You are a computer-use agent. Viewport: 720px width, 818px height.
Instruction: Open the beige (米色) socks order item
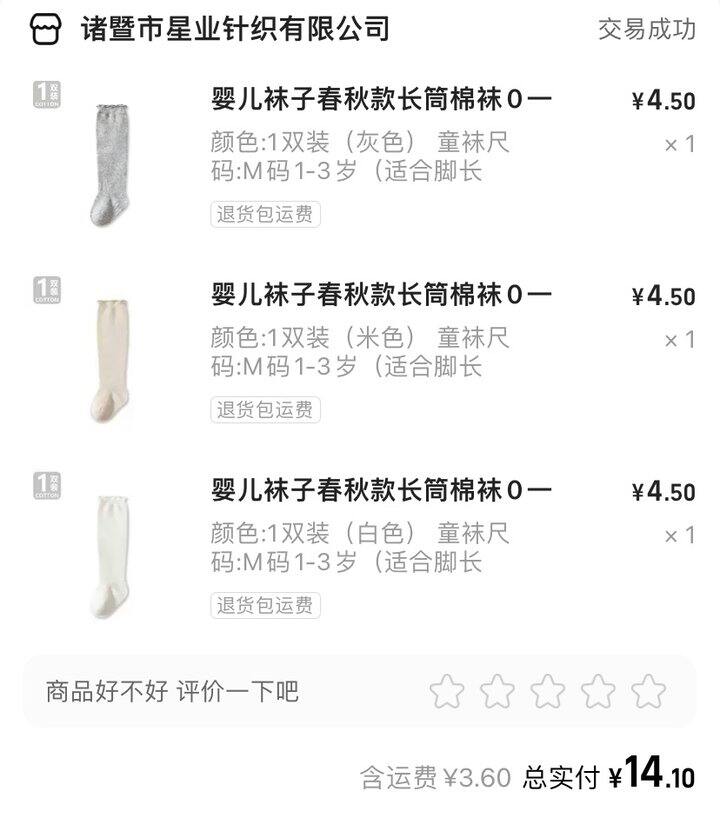coord(380,295)
